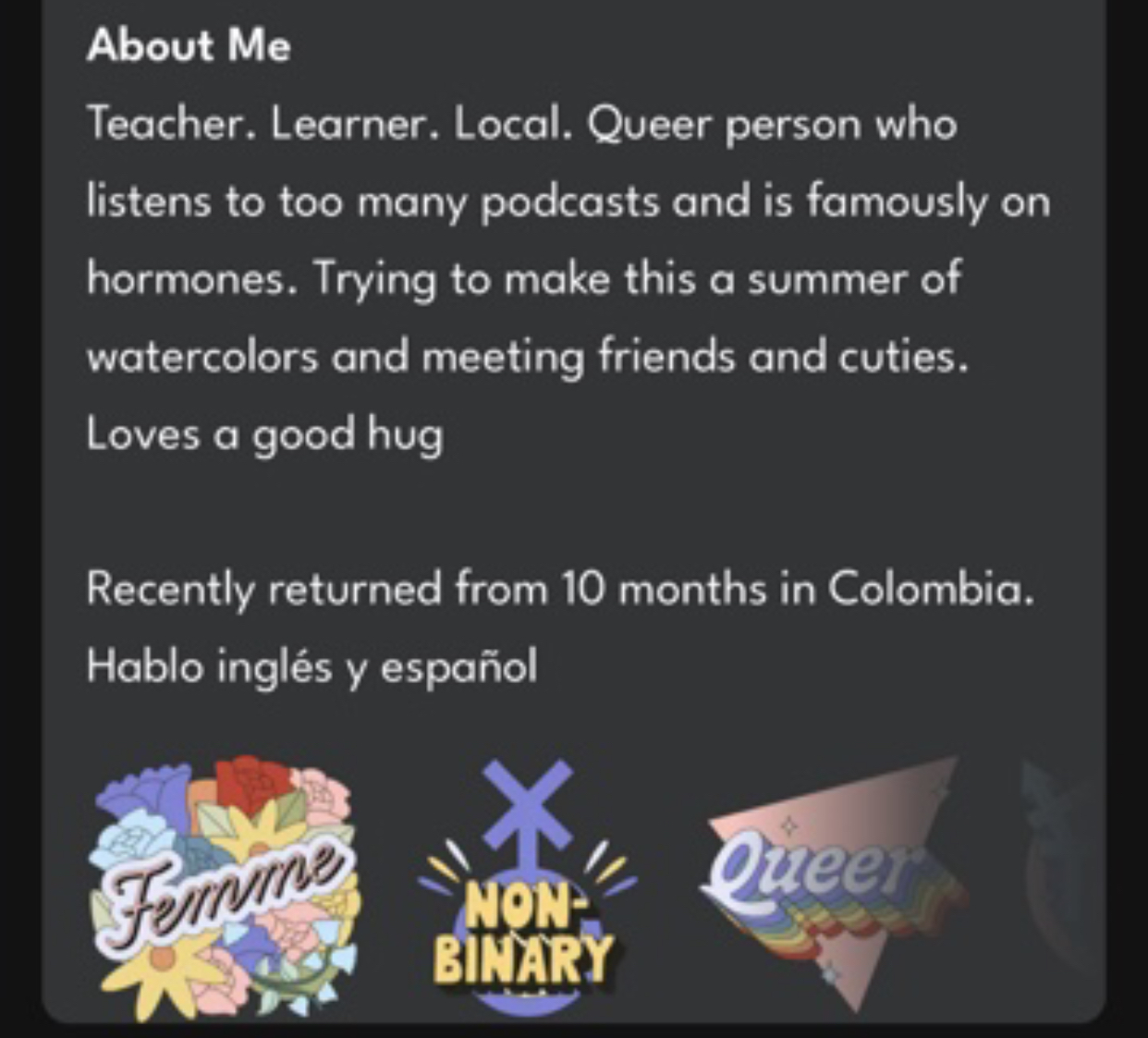Screen dimensions: 1148x1038
Task: Open the Non-Binary sticker badge
Action: (x=527, y=886)
